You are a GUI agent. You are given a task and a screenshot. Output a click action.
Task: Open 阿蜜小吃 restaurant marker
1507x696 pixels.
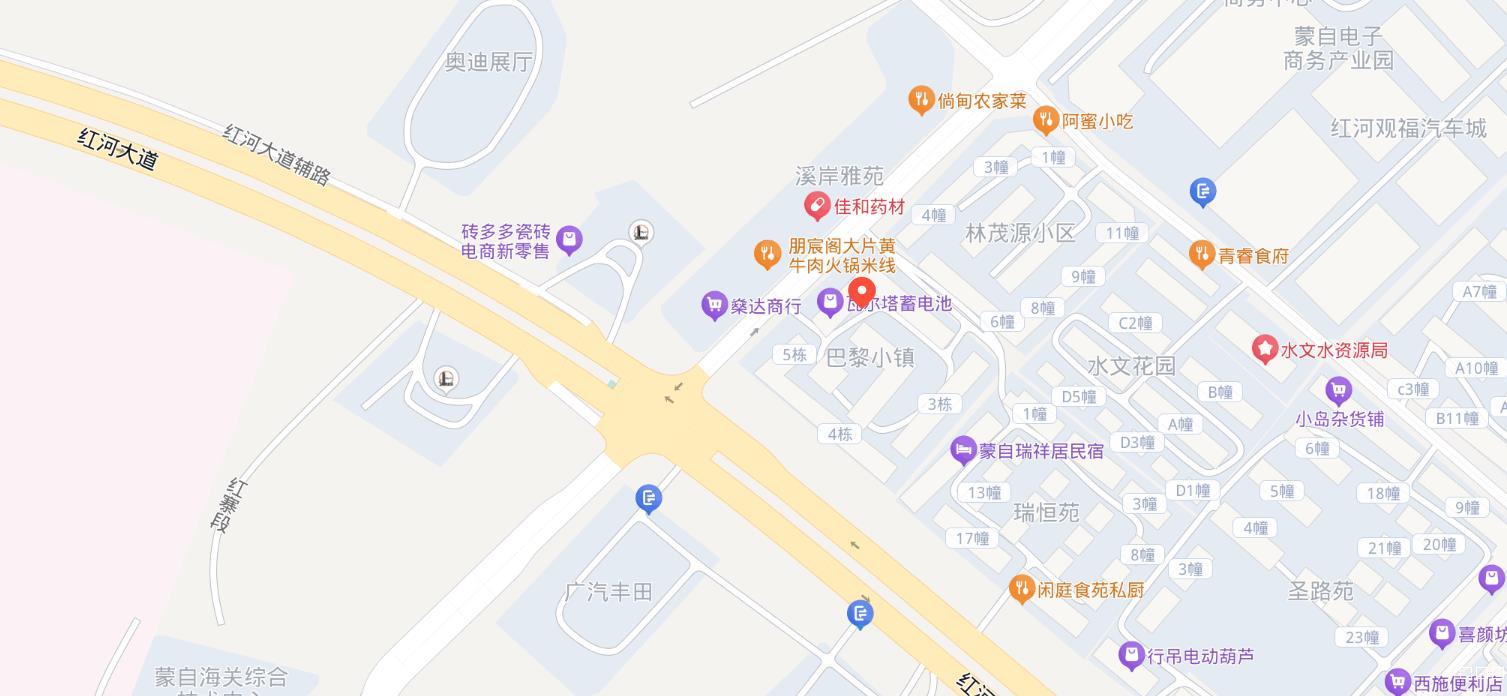pos(1045,121)
